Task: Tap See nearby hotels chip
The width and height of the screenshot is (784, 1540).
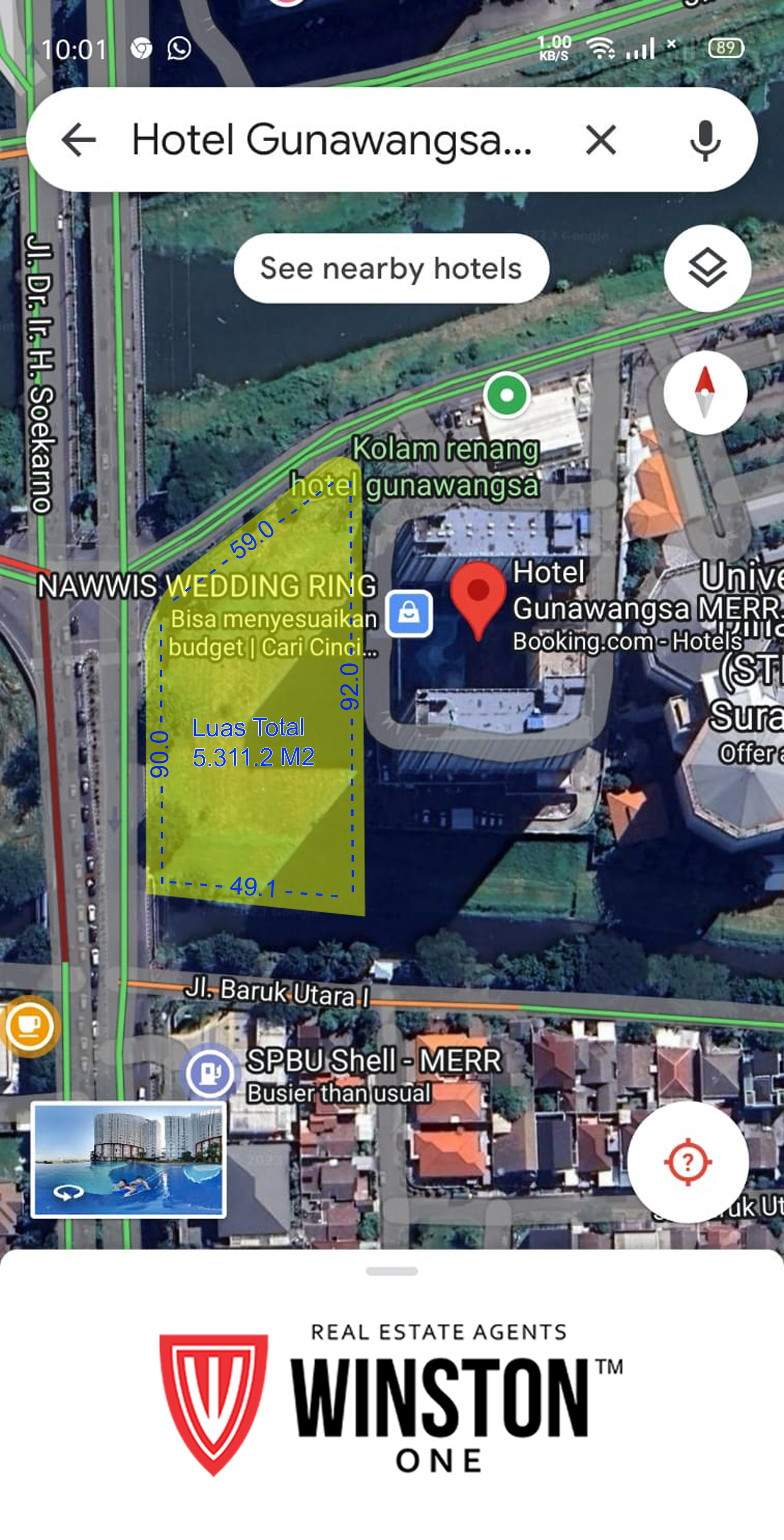Action: (392, 268)
